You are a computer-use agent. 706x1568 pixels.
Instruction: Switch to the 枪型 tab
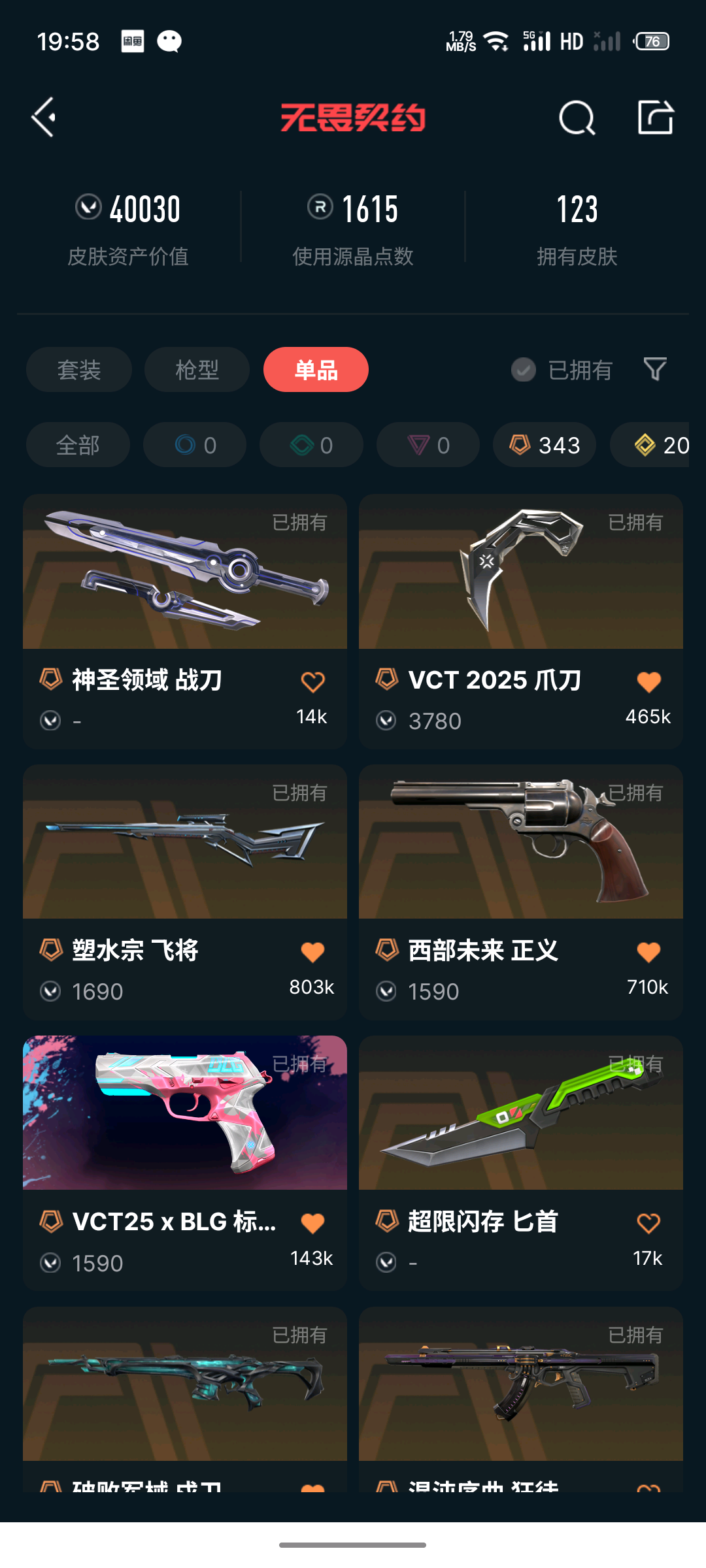point(197,370)
